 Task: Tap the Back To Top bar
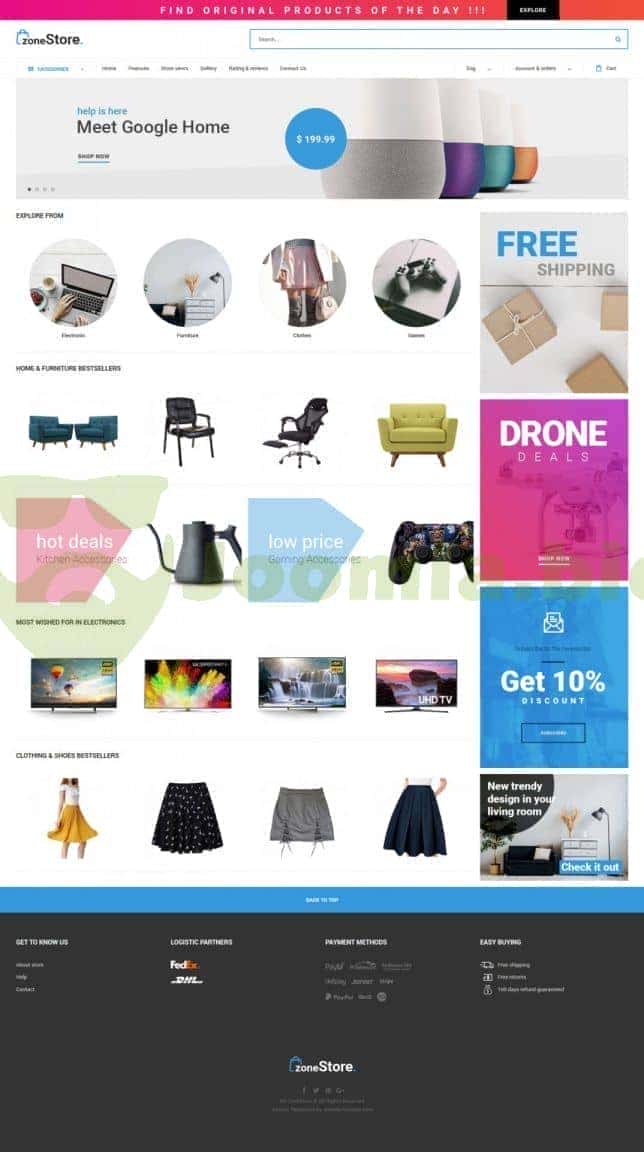tap(322, 900)
